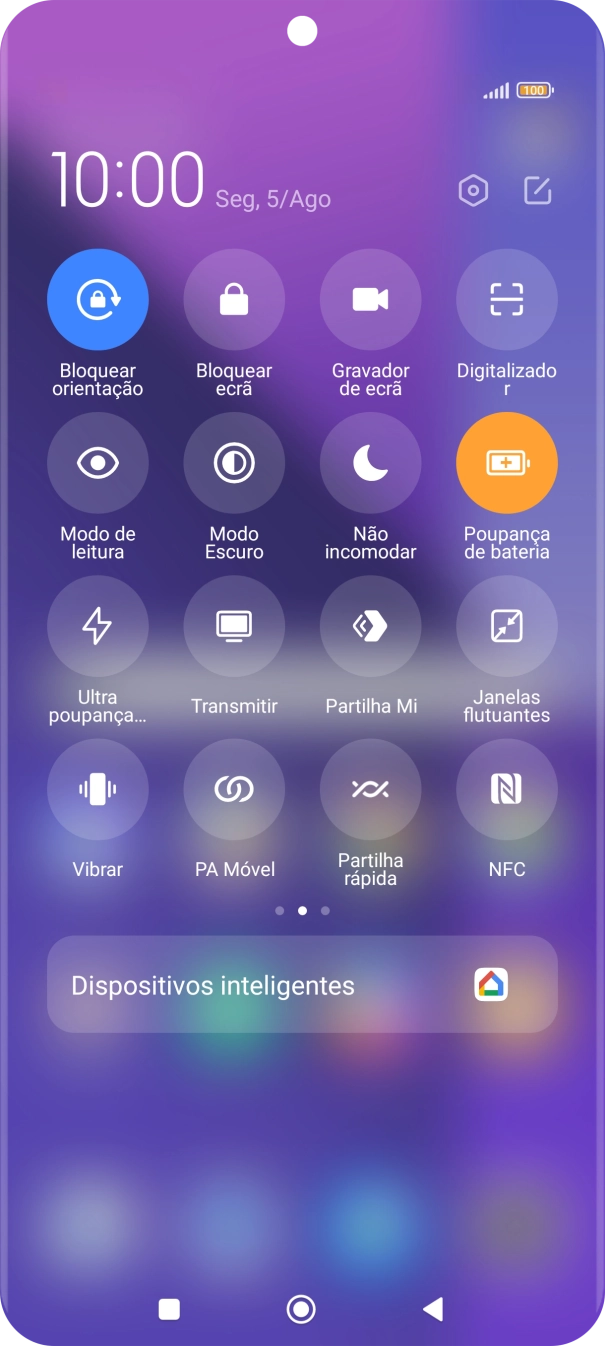
Task: Turn on Ultra poupança mode
Action: (98, 626)
